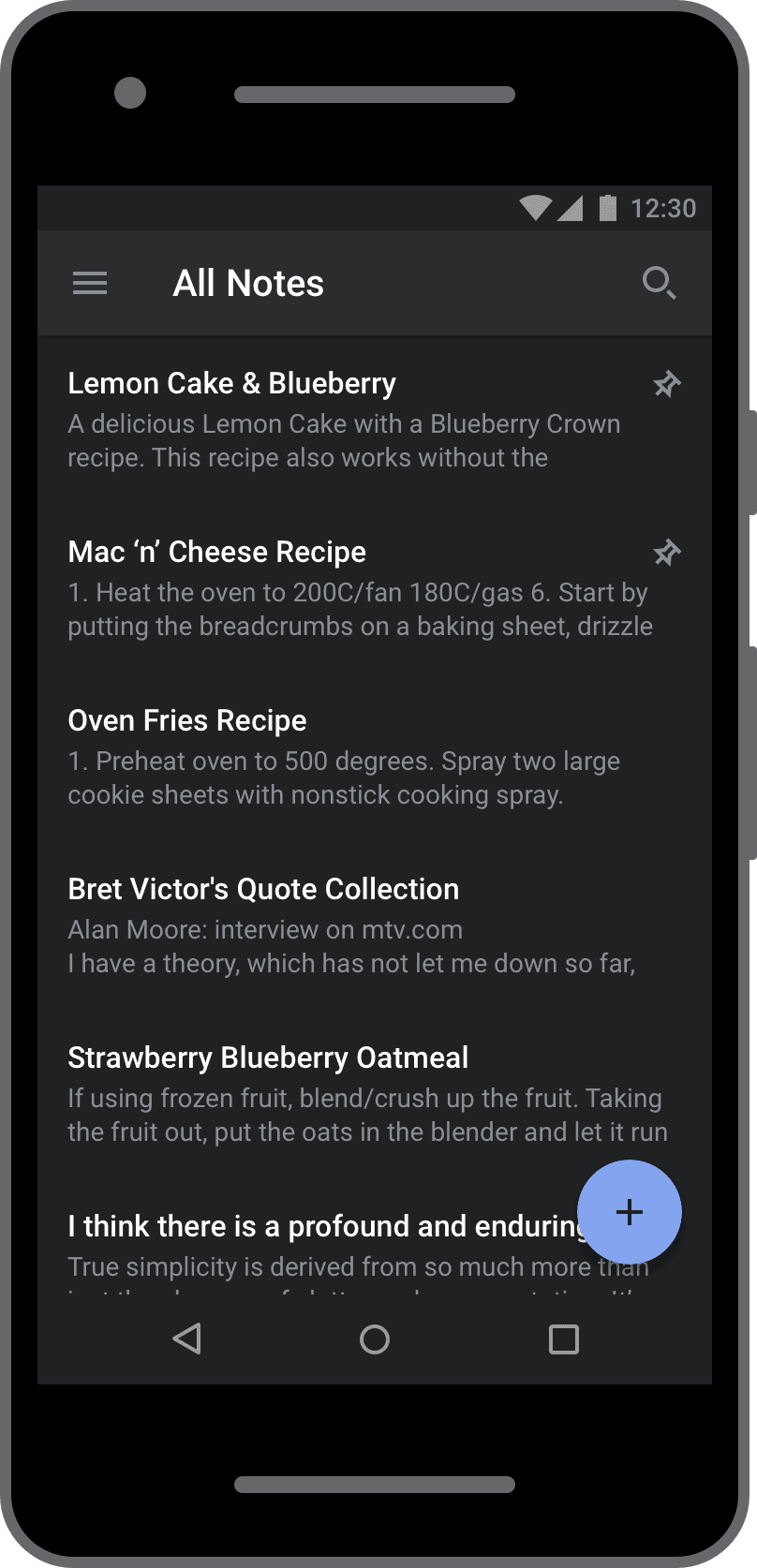Open Bret Victor's Quote Collection note

pyautogui.click(x=375, y=926)
